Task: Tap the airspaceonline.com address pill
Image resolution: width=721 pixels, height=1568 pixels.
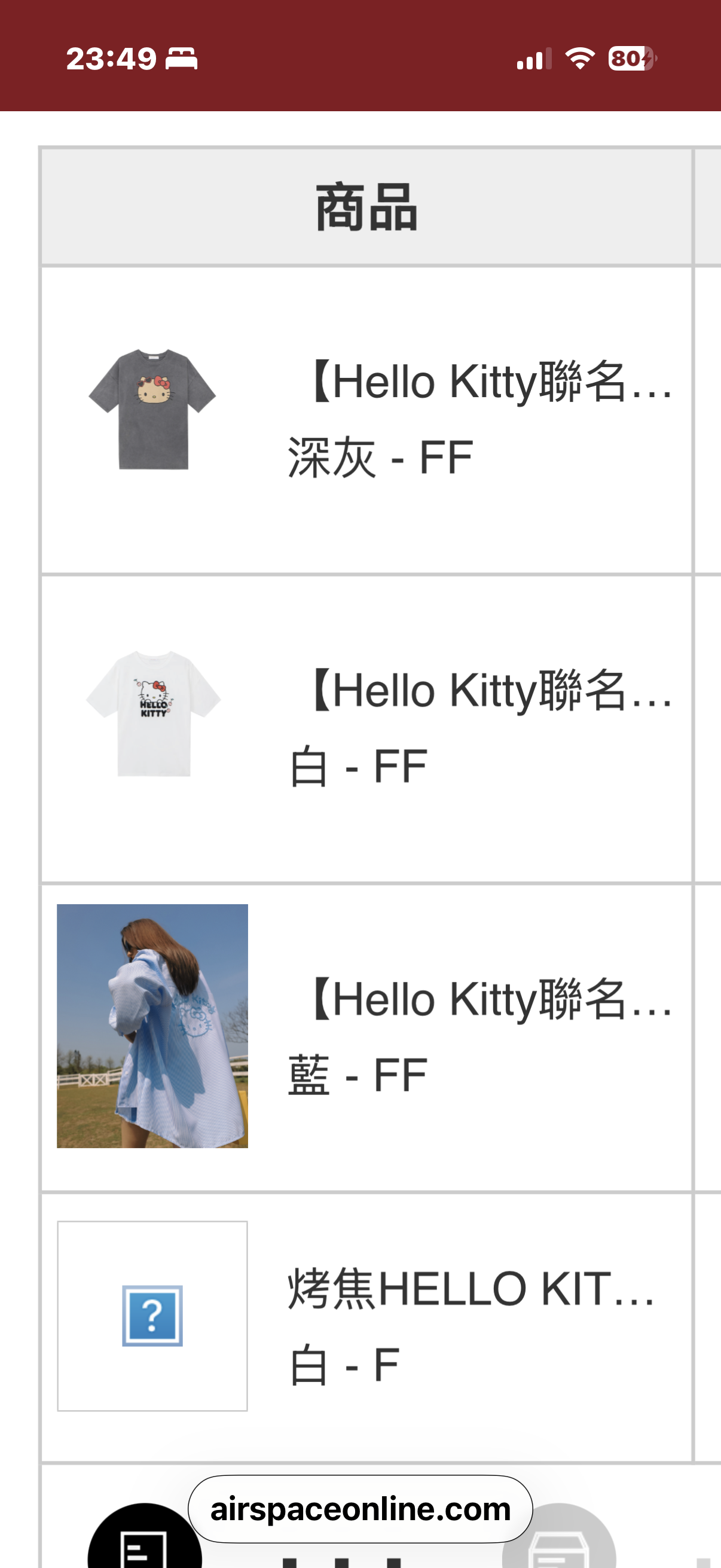Action: (360, 1509)
